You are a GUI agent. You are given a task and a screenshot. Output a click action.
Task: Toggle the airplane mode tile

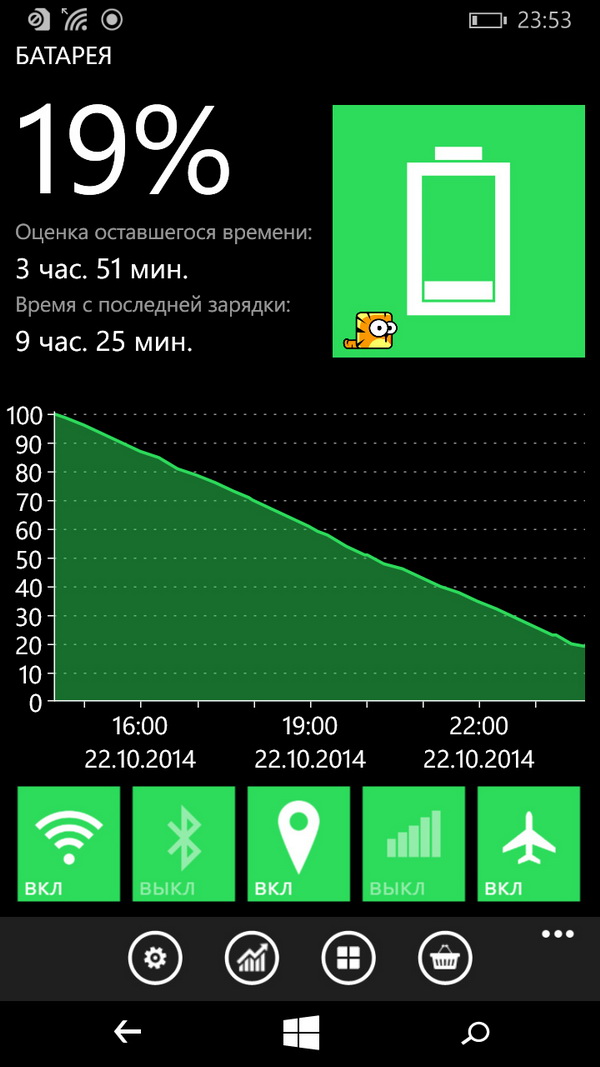[529, 844]
